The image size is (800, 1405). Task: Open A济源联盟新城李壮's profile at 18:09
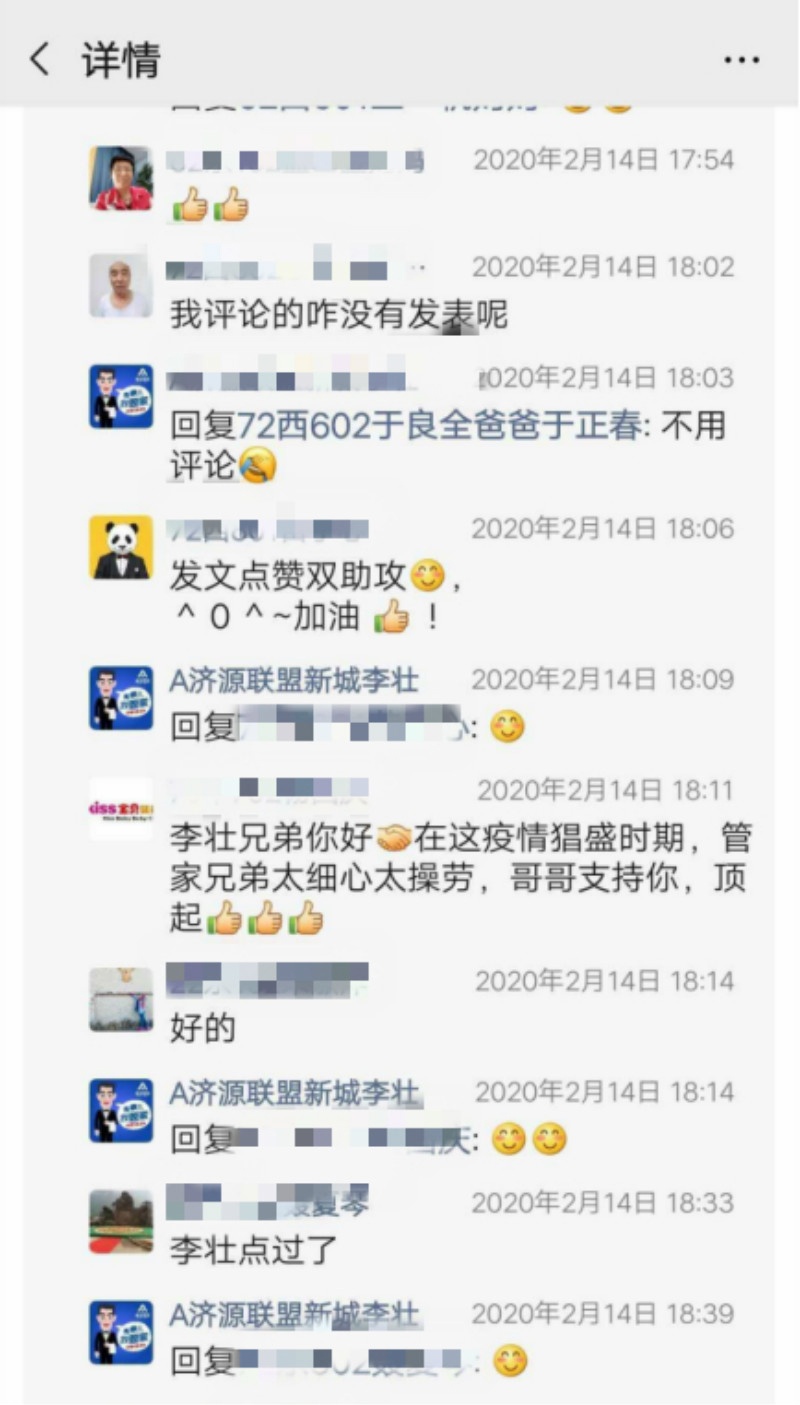click(294, 681)
